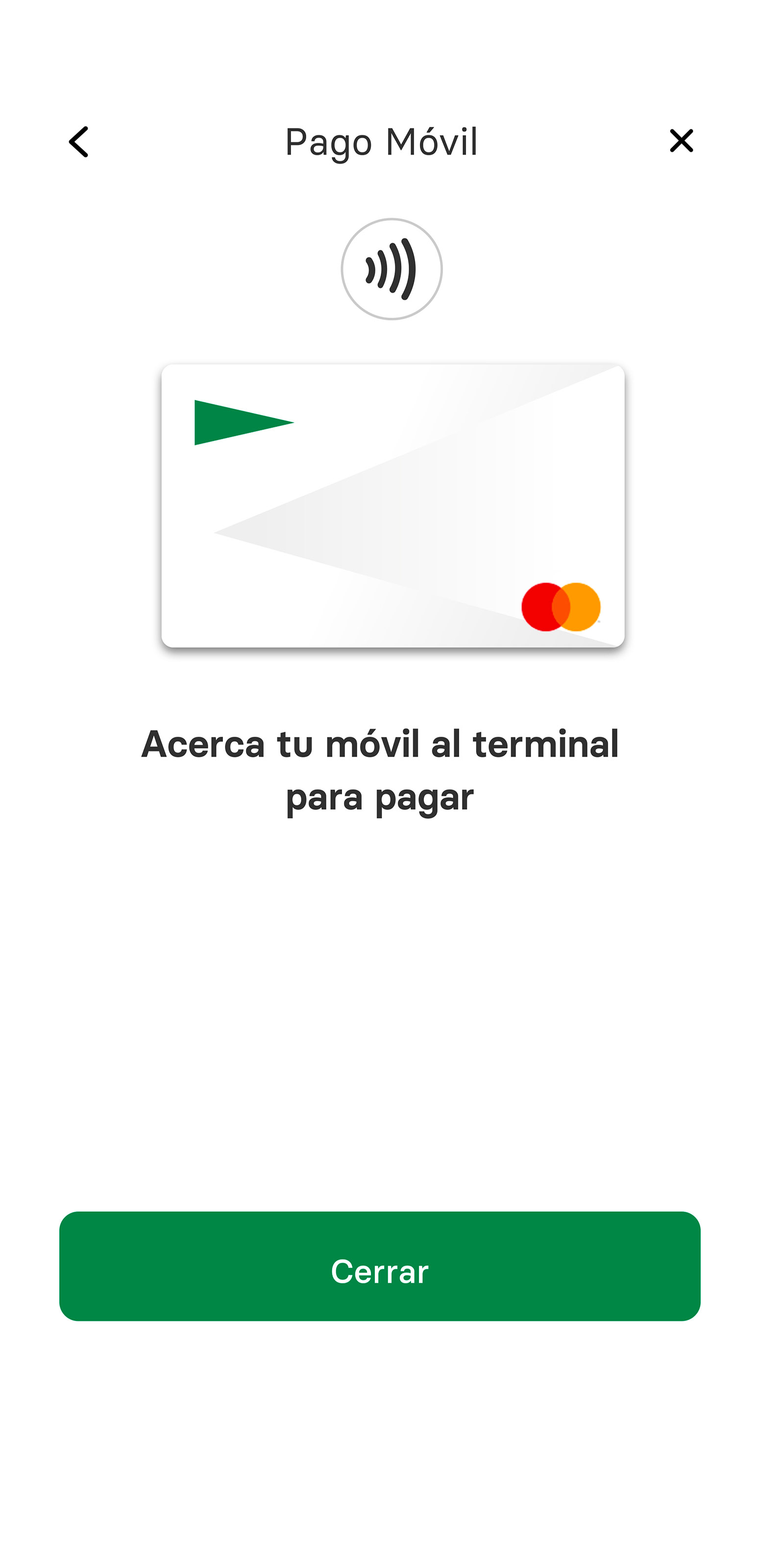Viewport: 760px width, 1568px height.
Task: Tap the green Cerrar button
Action: point(380,1266)
